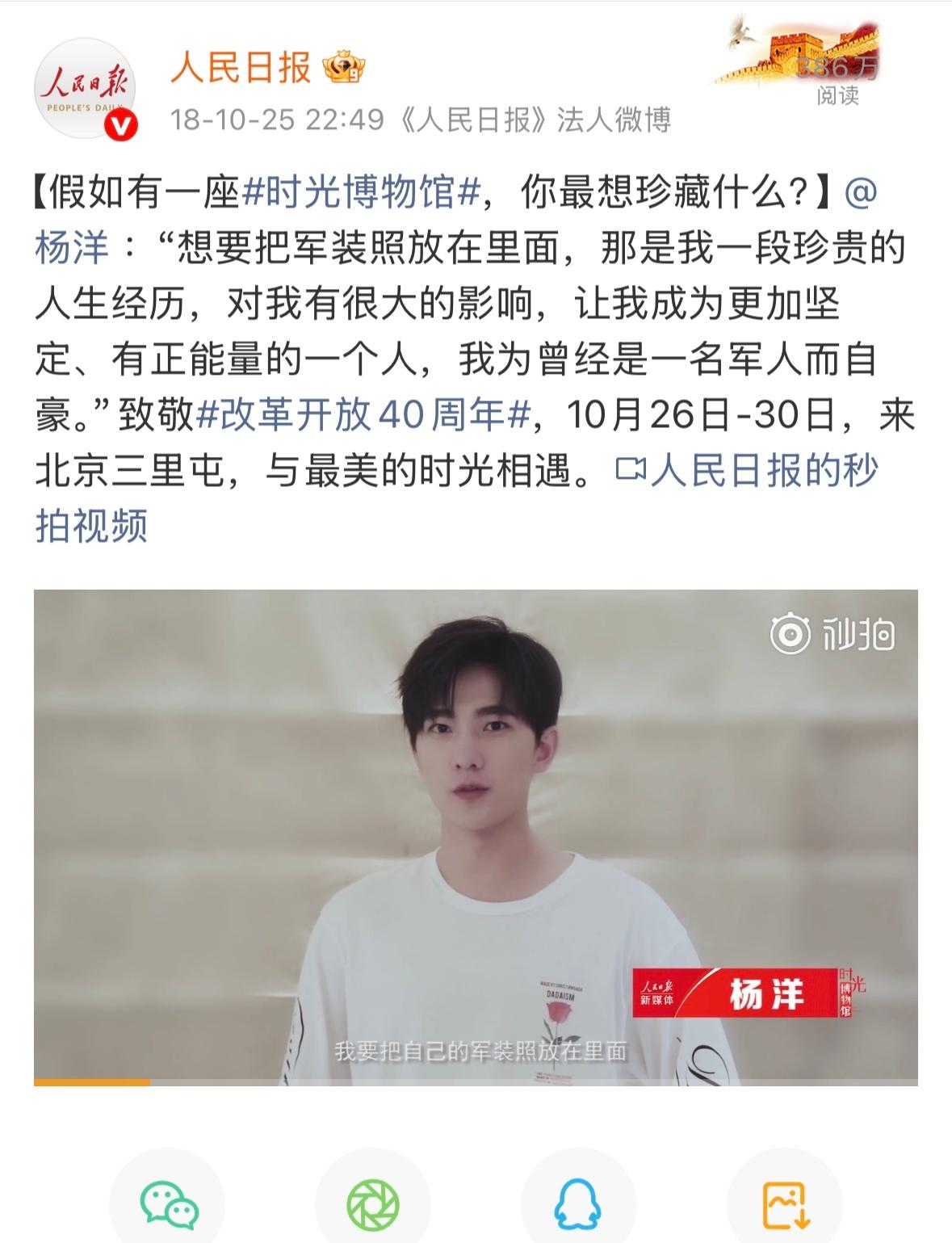Open the #时光博物馆# hashtag
The image size is (952, 1243).
[x=362, y=193]
